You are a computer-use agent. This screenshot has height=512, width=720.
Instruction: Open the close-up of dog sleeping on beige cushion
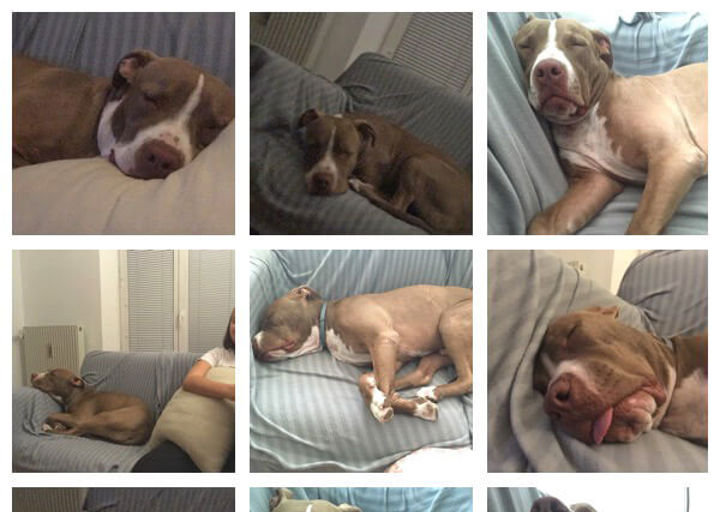[x=123, y=123]
